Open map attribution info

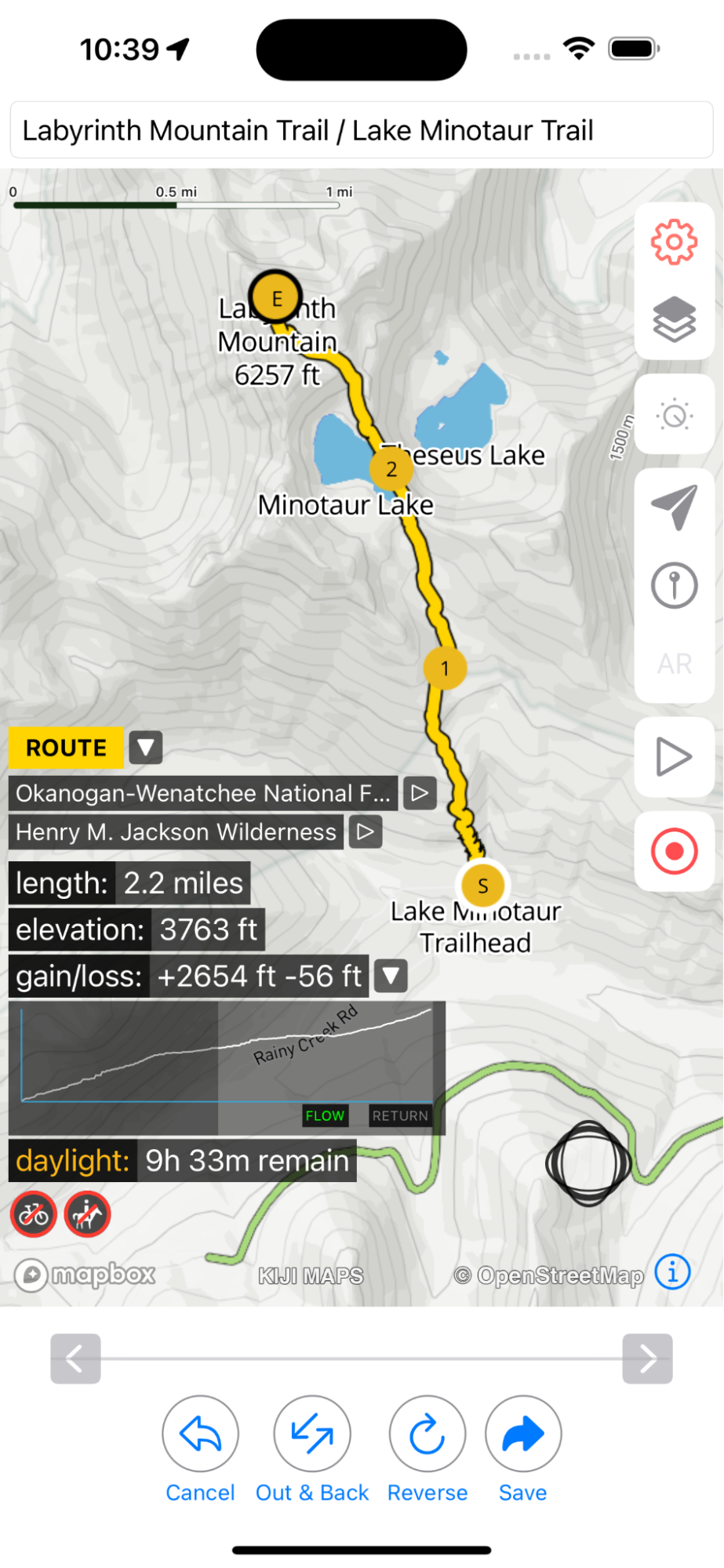(x=672, y=1271)
